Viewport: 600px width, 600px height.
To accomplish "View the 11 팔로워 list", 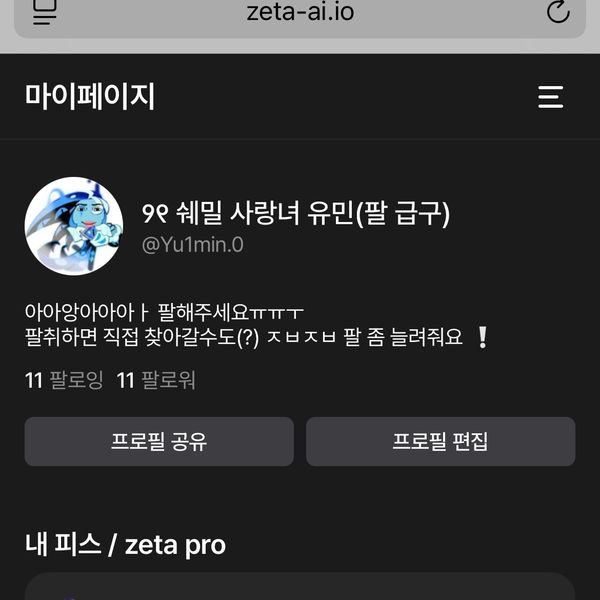I will [x=155, y=380].
